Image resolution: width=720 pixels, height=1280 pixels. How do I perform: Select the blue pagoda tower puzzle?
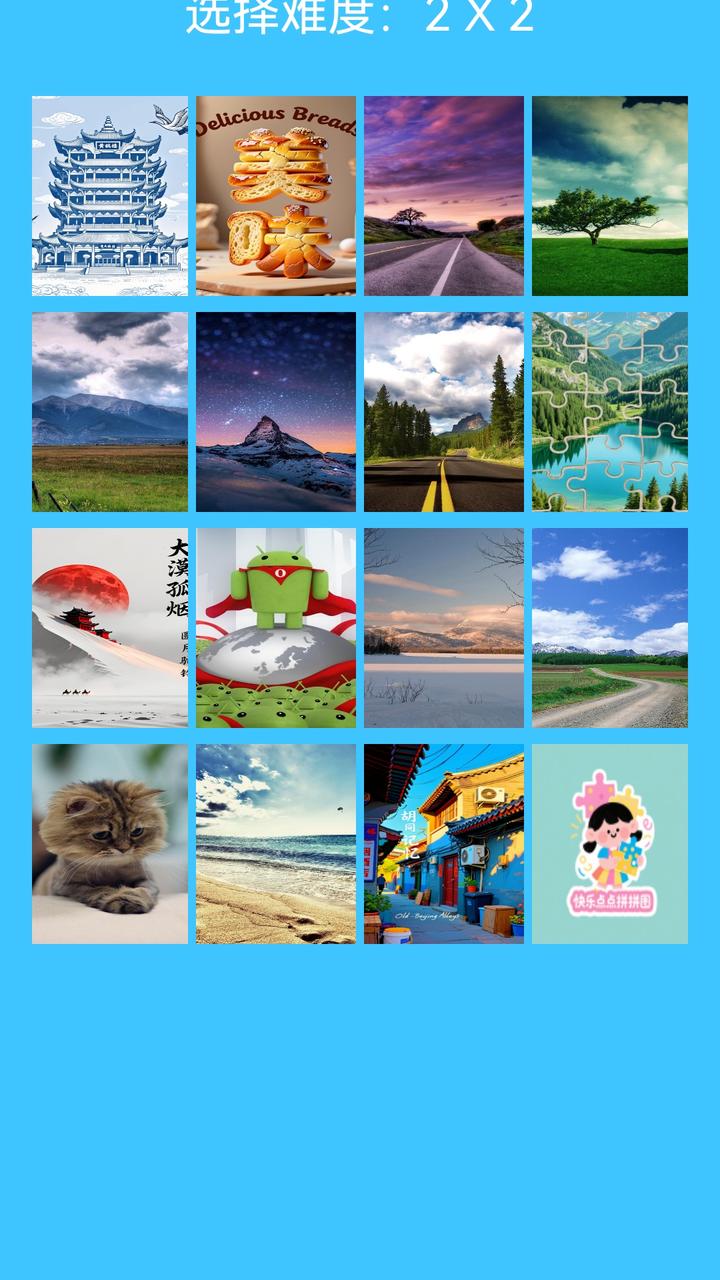pos(110,196)
